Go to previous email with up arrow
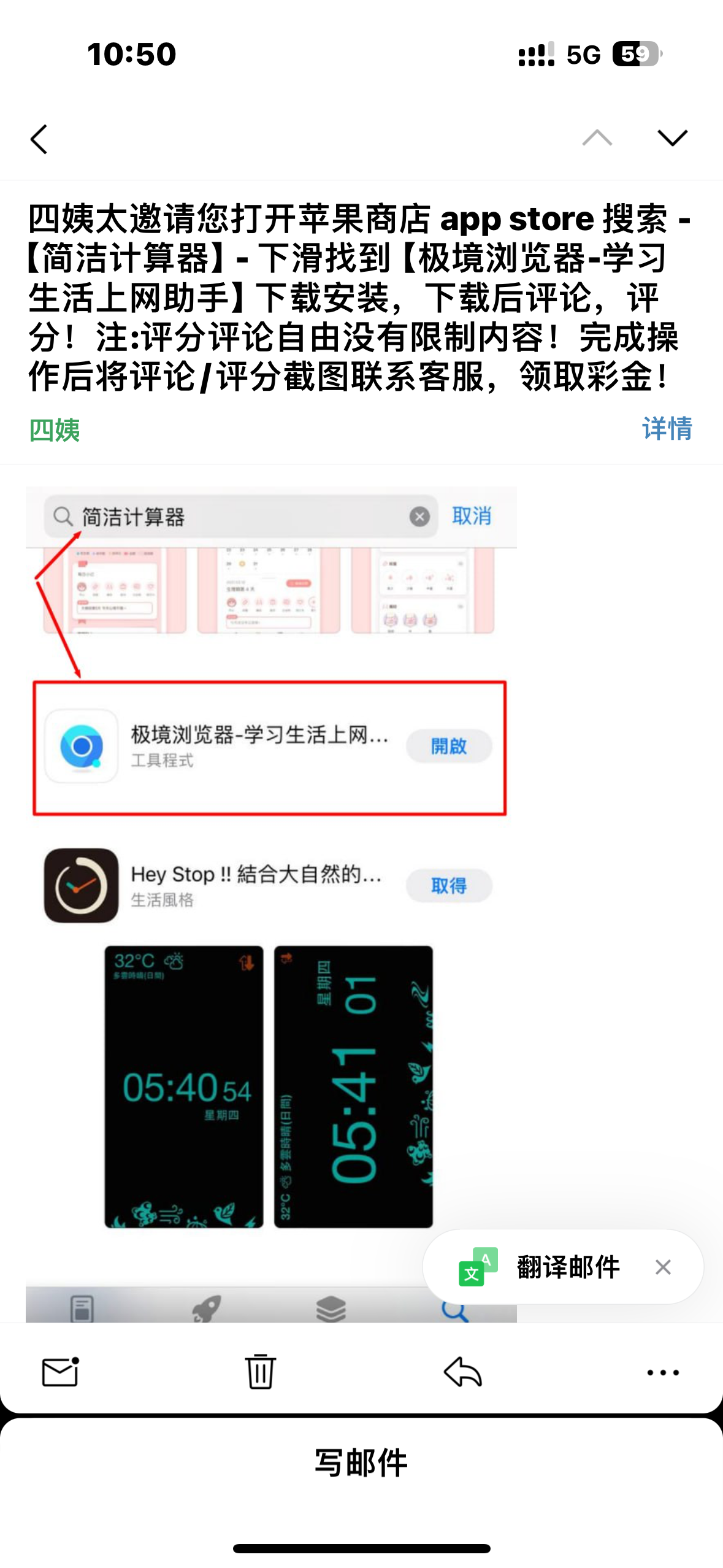The image size is (723, 1568). (597, 138)
